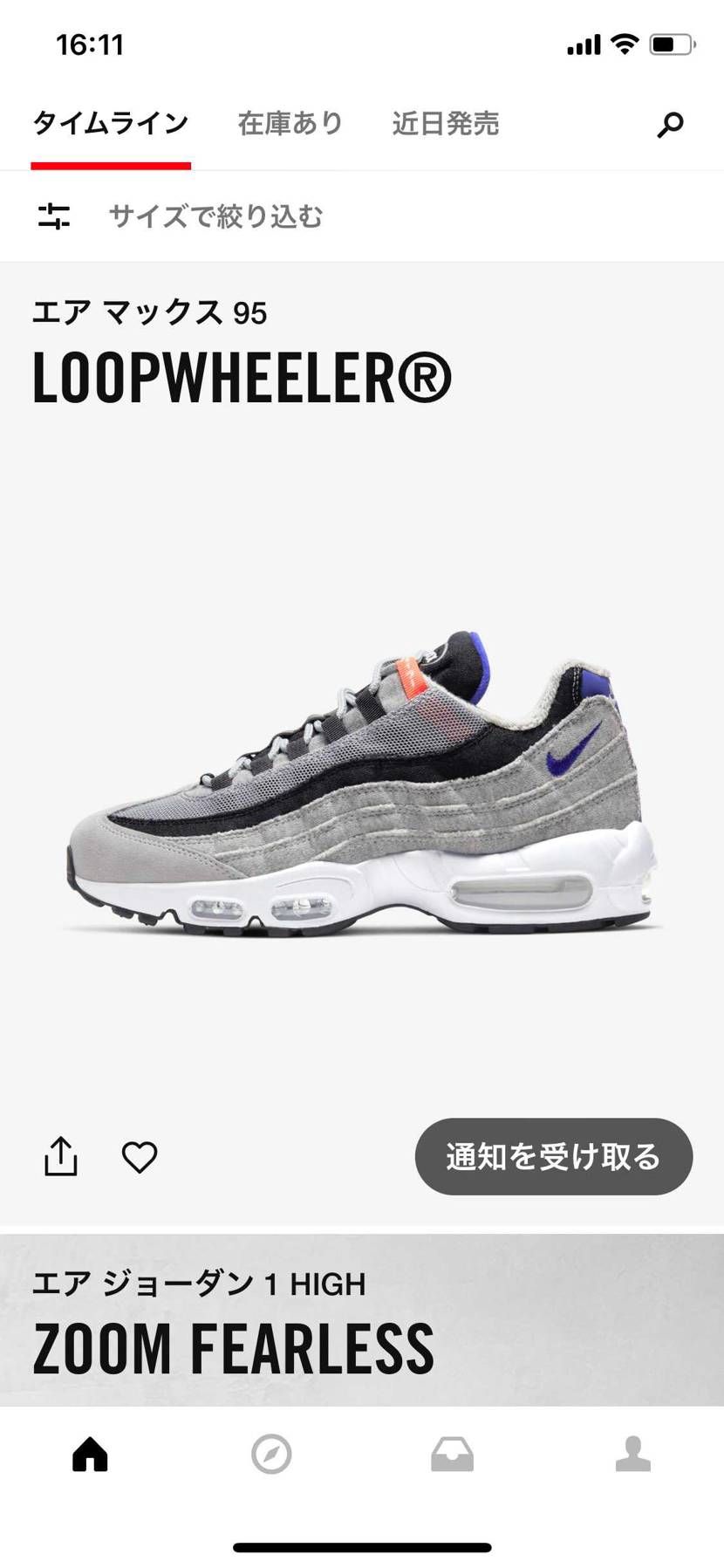724x1568 pixels.
Task: Open the inbox tab
Action: [x=452, y=1455]
